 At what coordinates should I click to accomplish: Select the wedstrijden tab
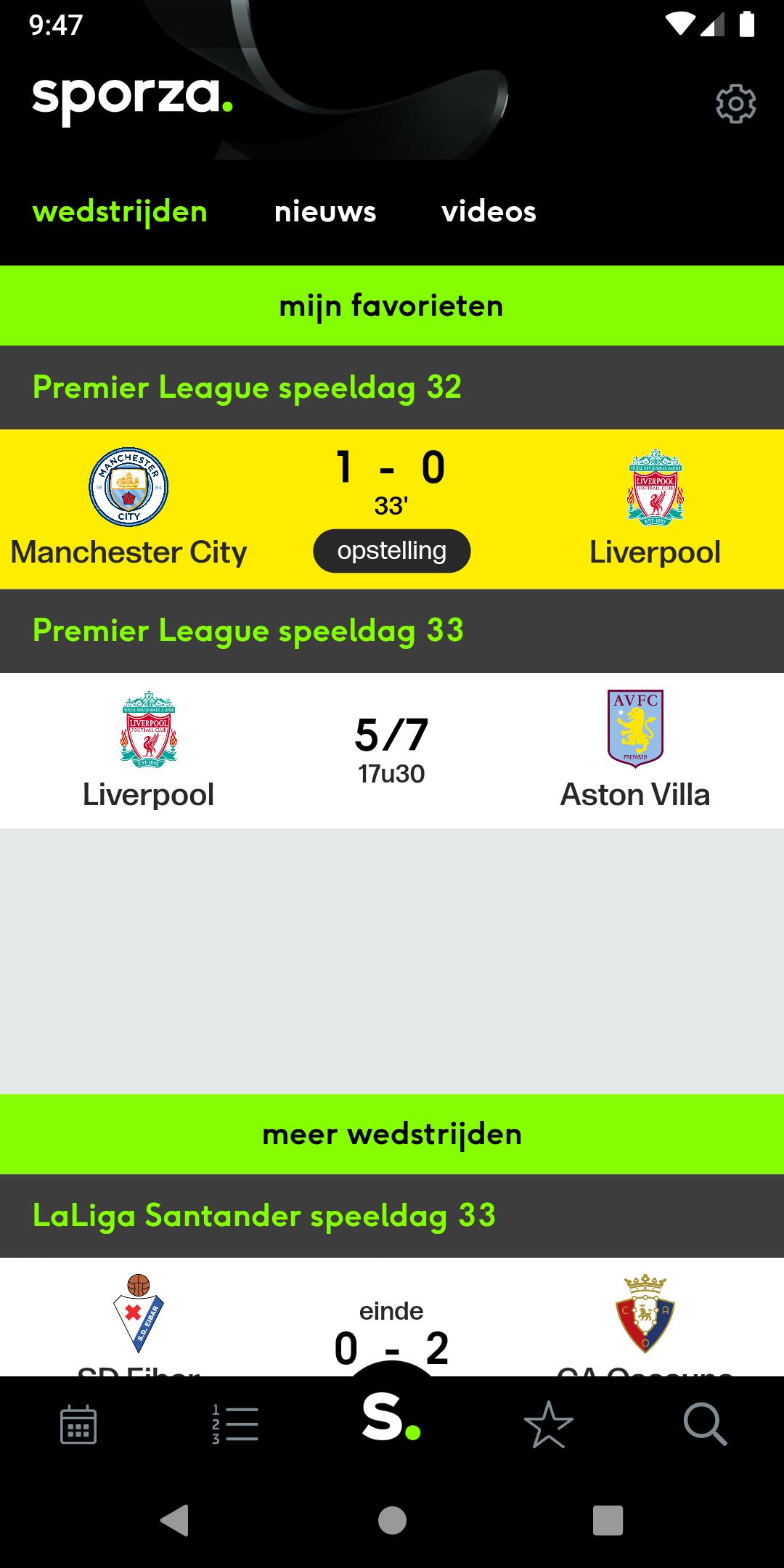tap(119, 211)
